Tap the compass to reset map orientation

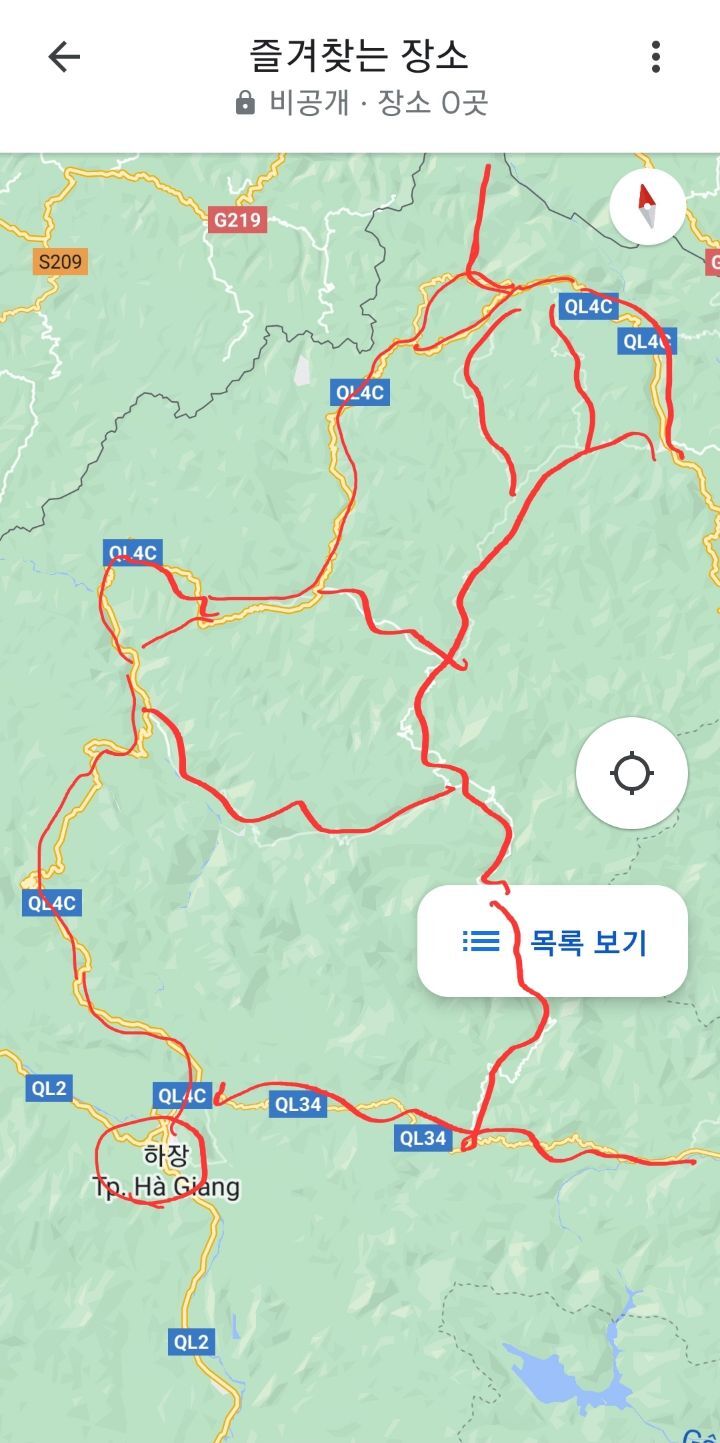(x=647, y=208)
